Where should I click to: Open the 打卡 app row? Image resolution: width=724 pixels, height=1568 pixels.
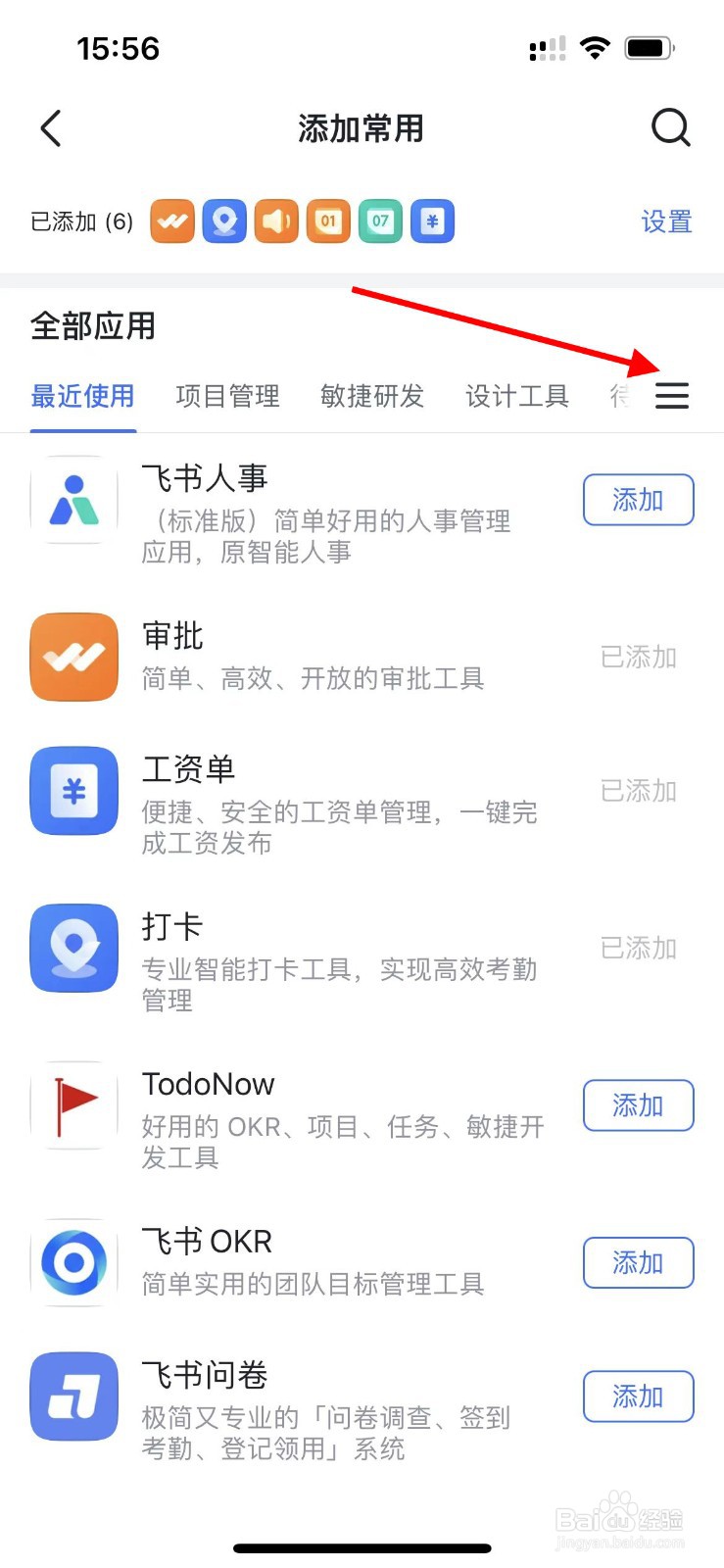[x=314, y=948]
